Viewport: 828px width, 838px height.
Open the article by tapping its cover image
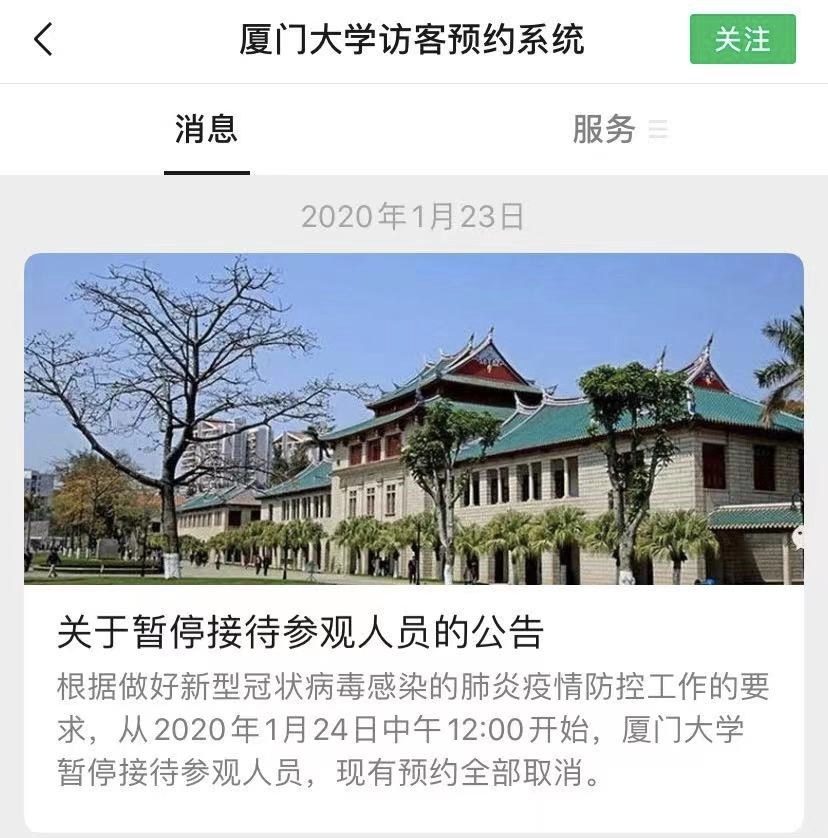click(x=414, y=420)
